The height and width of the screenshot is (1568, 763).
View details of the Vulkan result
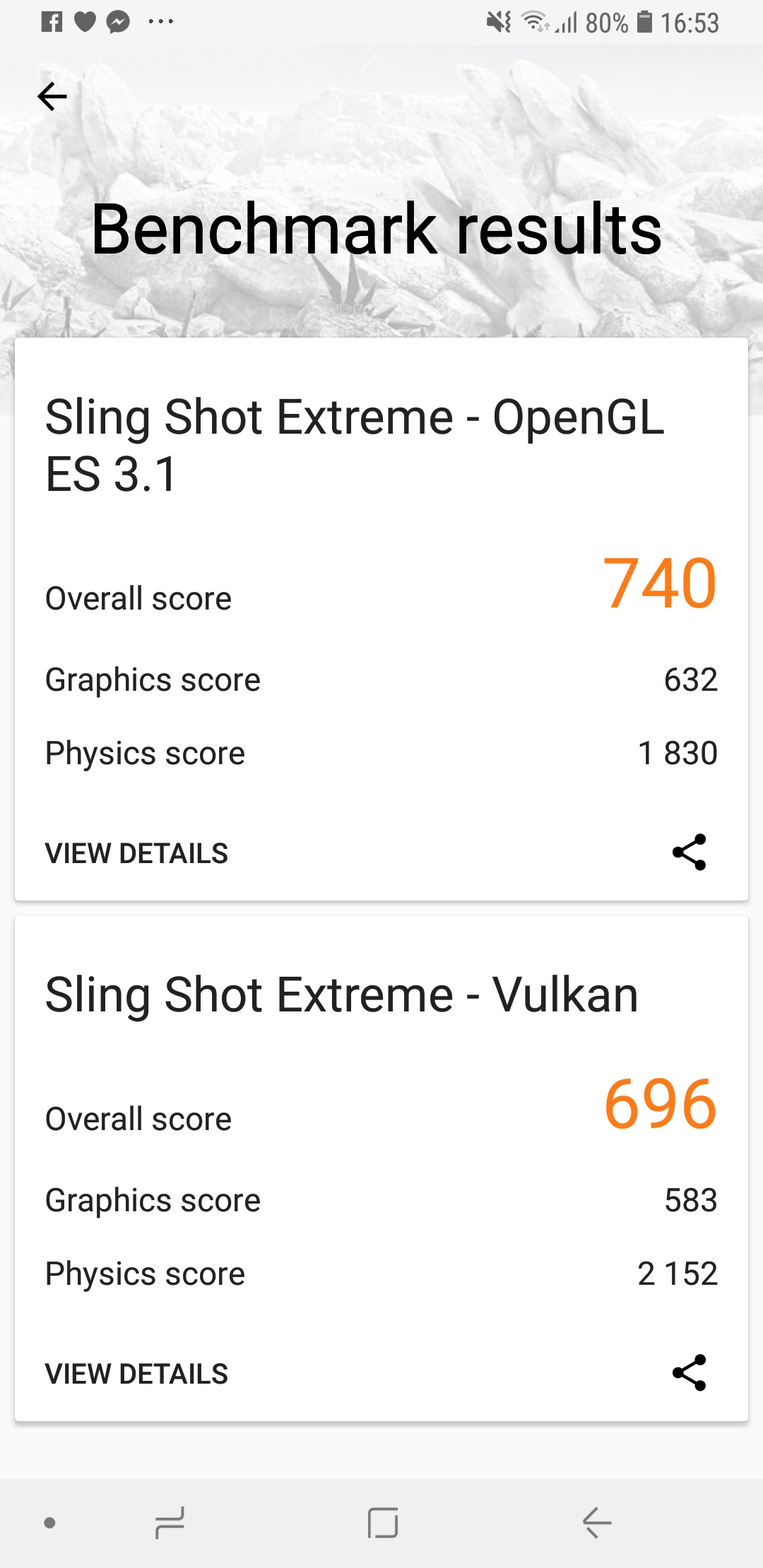(136, 1374)
